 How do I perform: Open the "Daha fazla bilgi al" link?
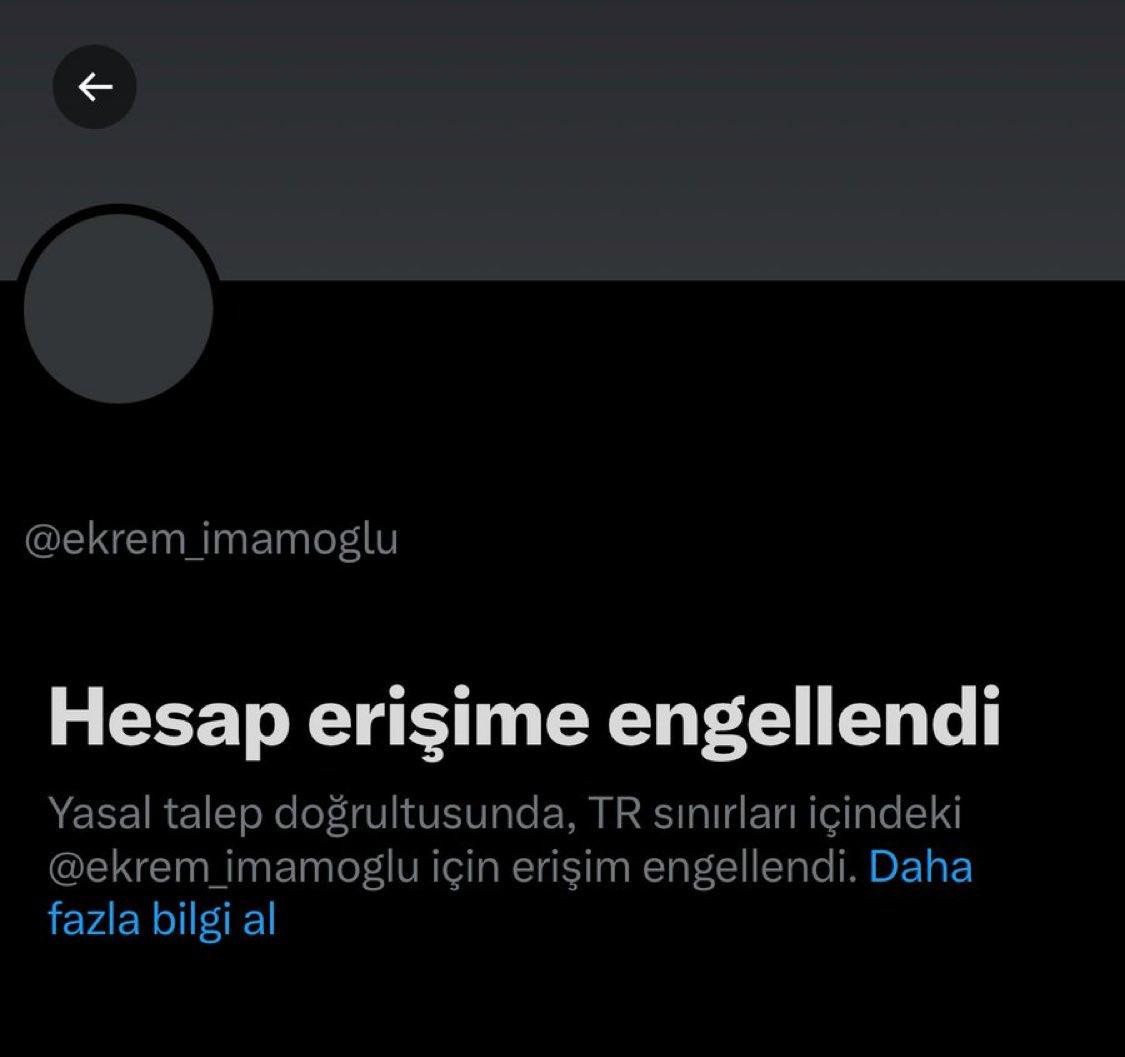[x=161, y=919]
